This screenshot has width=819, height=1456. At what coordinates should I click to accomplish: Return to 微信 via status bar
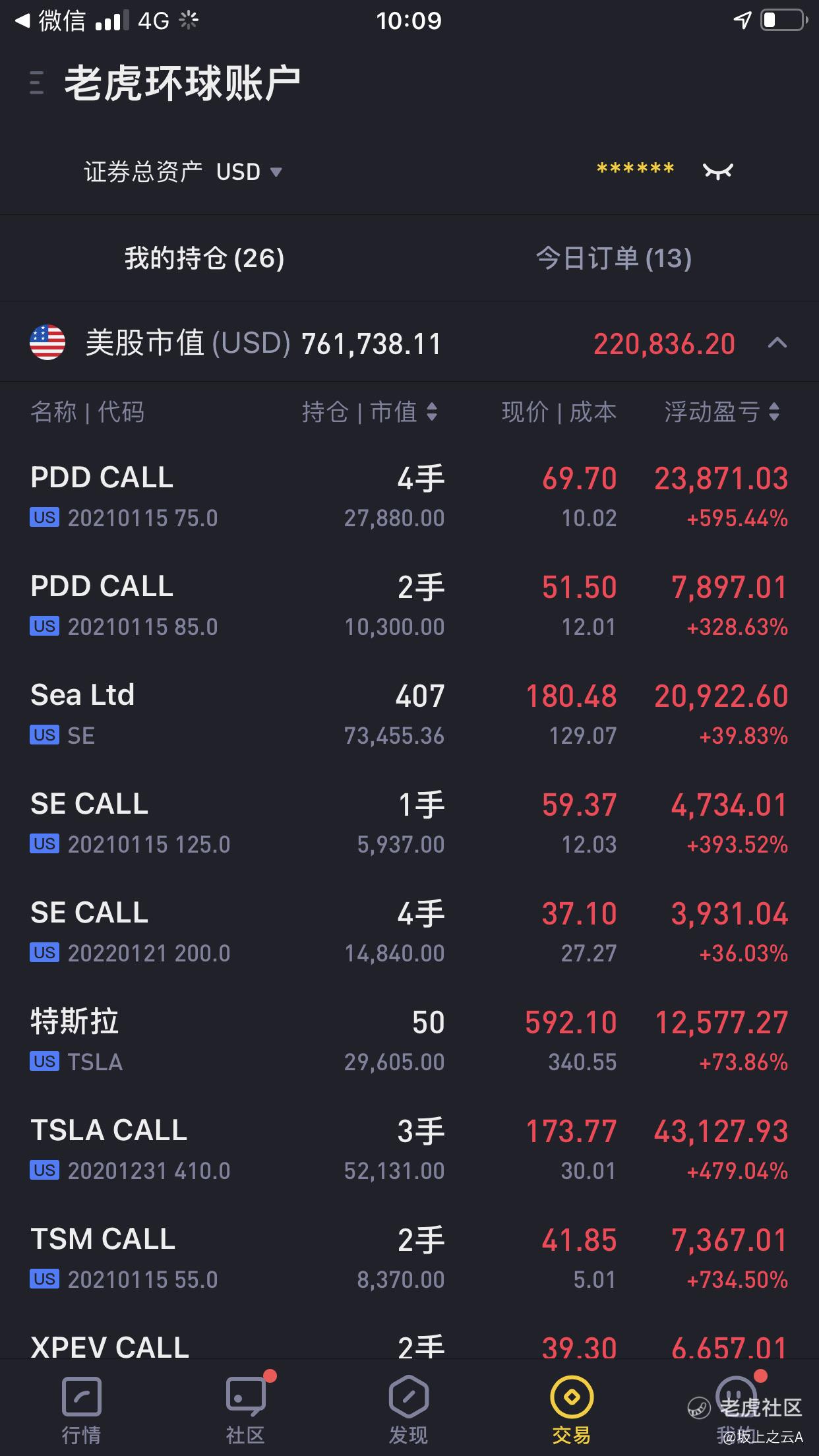coord(51,21)
